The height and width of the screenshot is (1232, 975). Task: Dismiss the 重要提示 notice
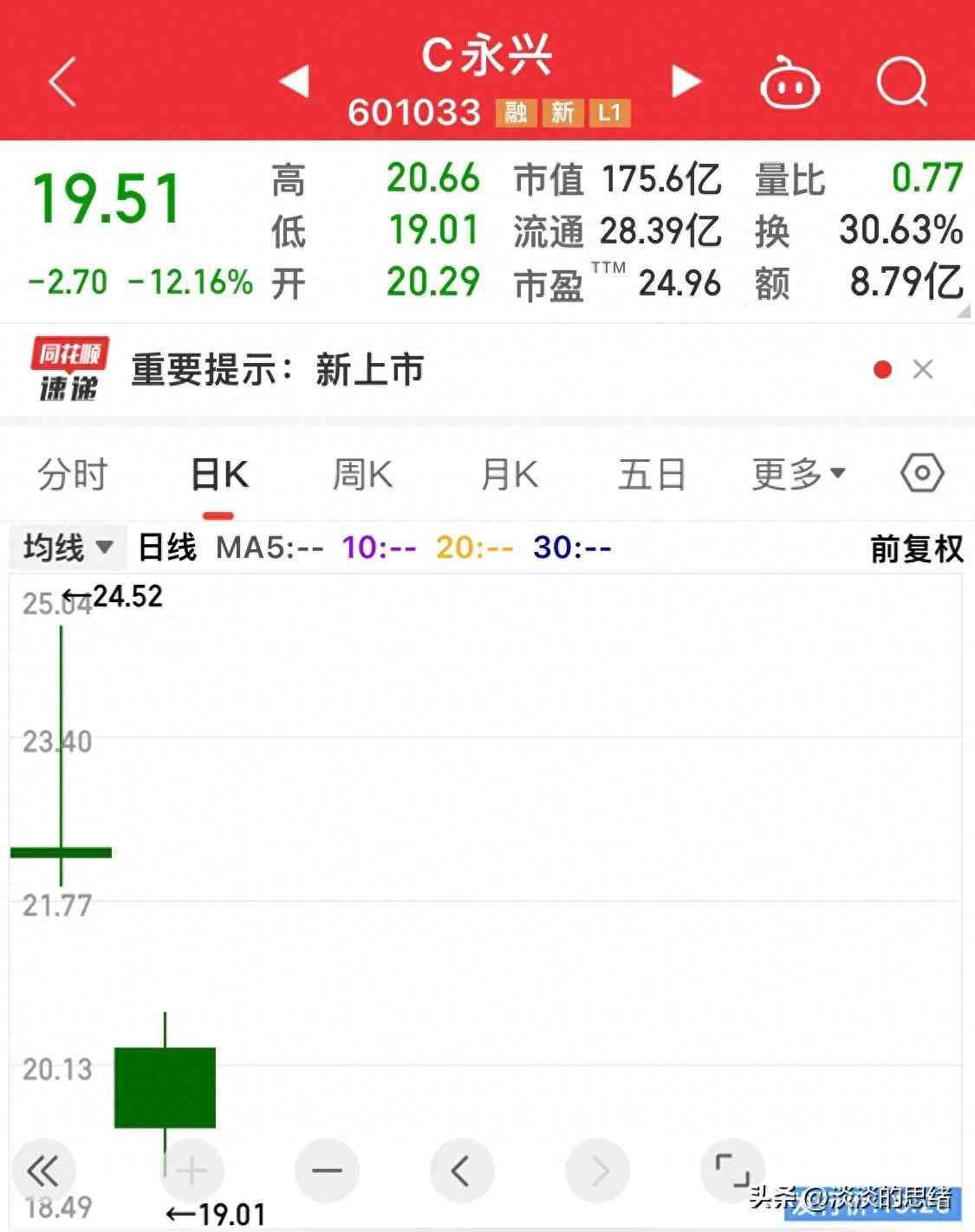(x=923, y=370)
